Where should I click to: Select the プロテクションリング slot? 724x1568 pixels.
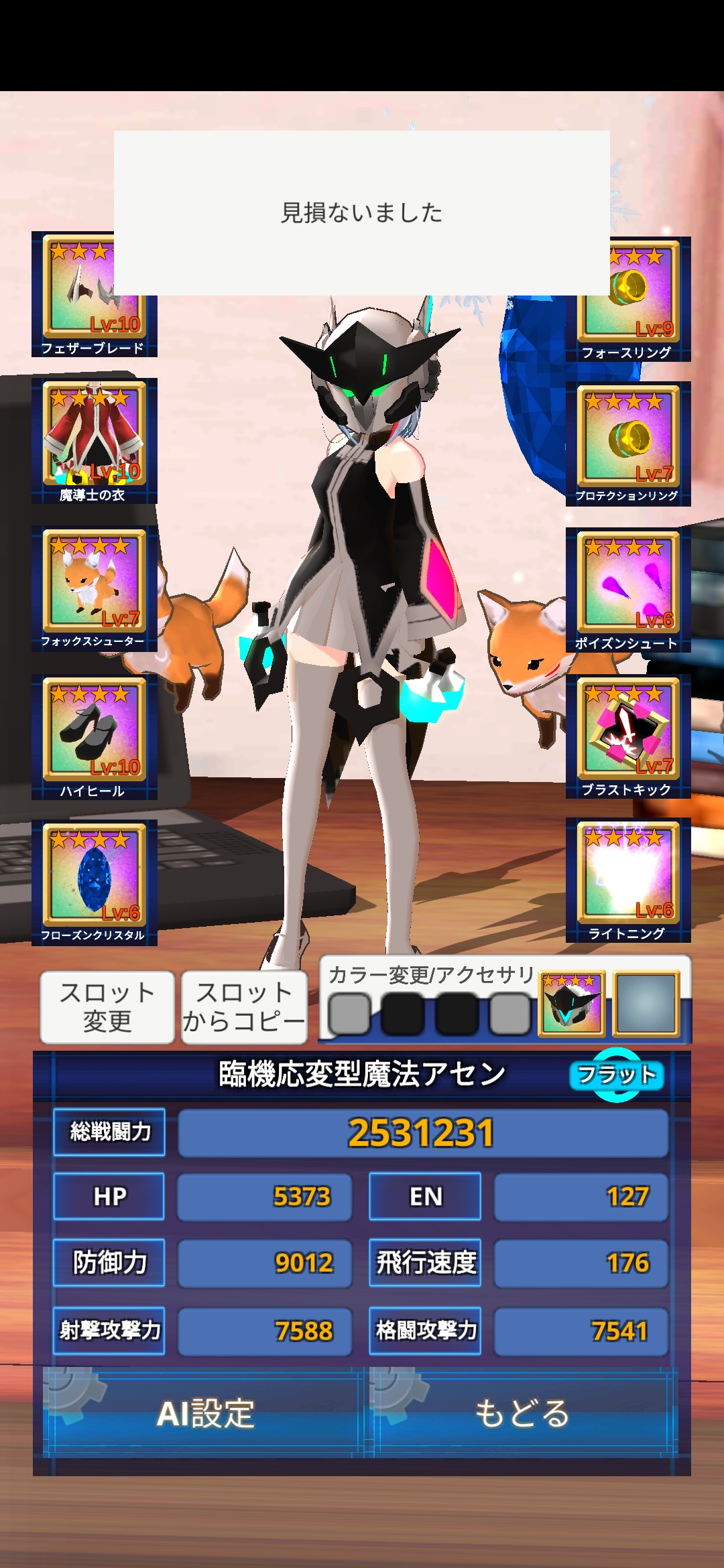(x=628, y=444)
